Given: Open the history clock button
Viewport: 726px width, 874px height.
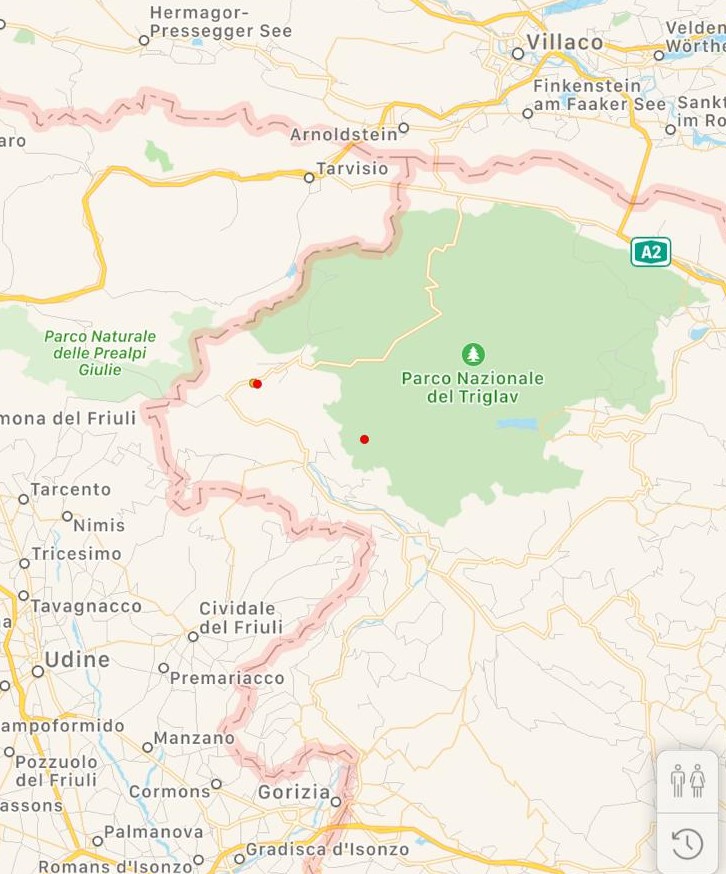Looking at the screenshot, I should tap(687, 844).
